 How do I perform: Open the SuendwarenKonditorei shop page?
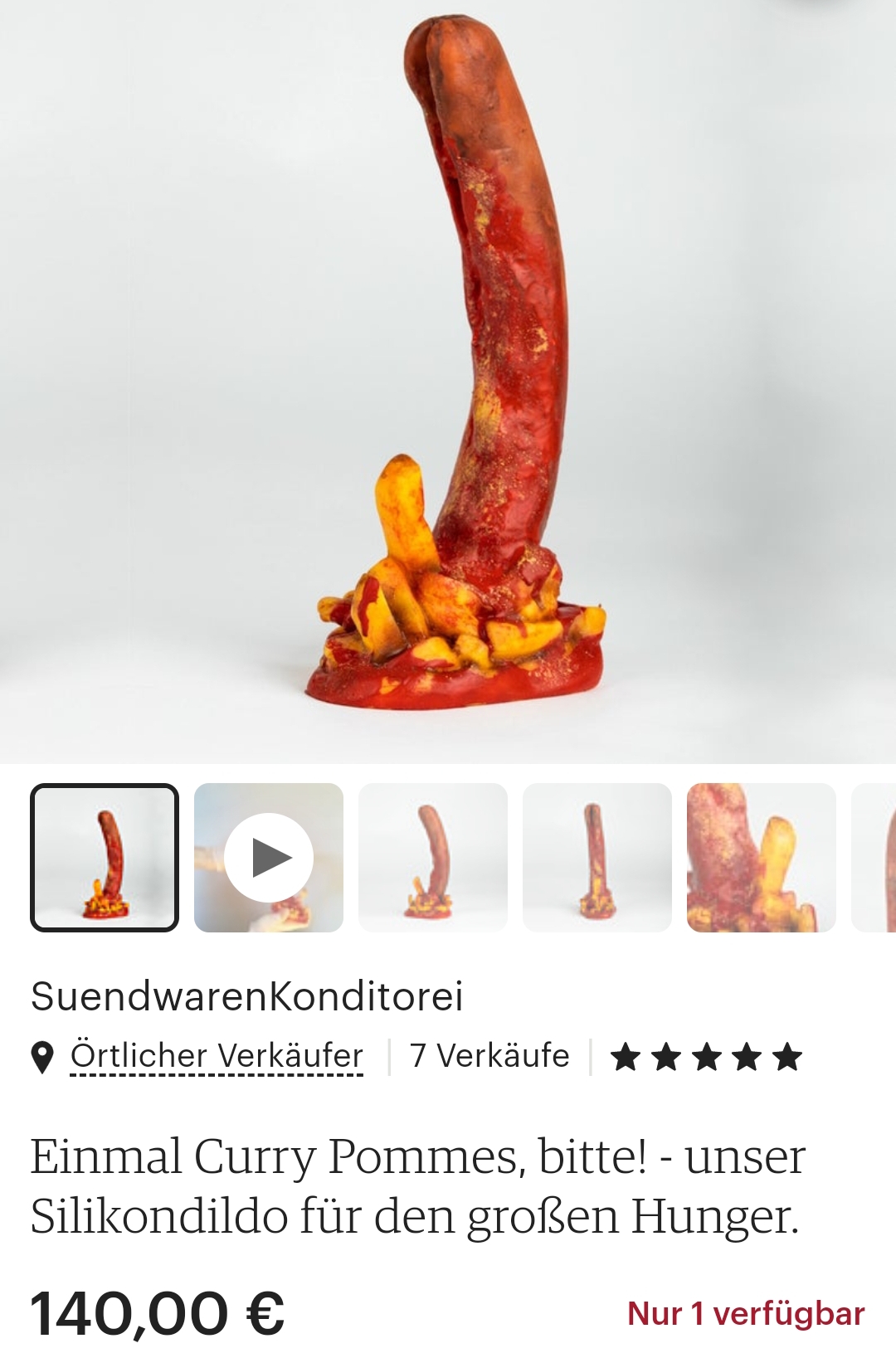coord(246,996)
